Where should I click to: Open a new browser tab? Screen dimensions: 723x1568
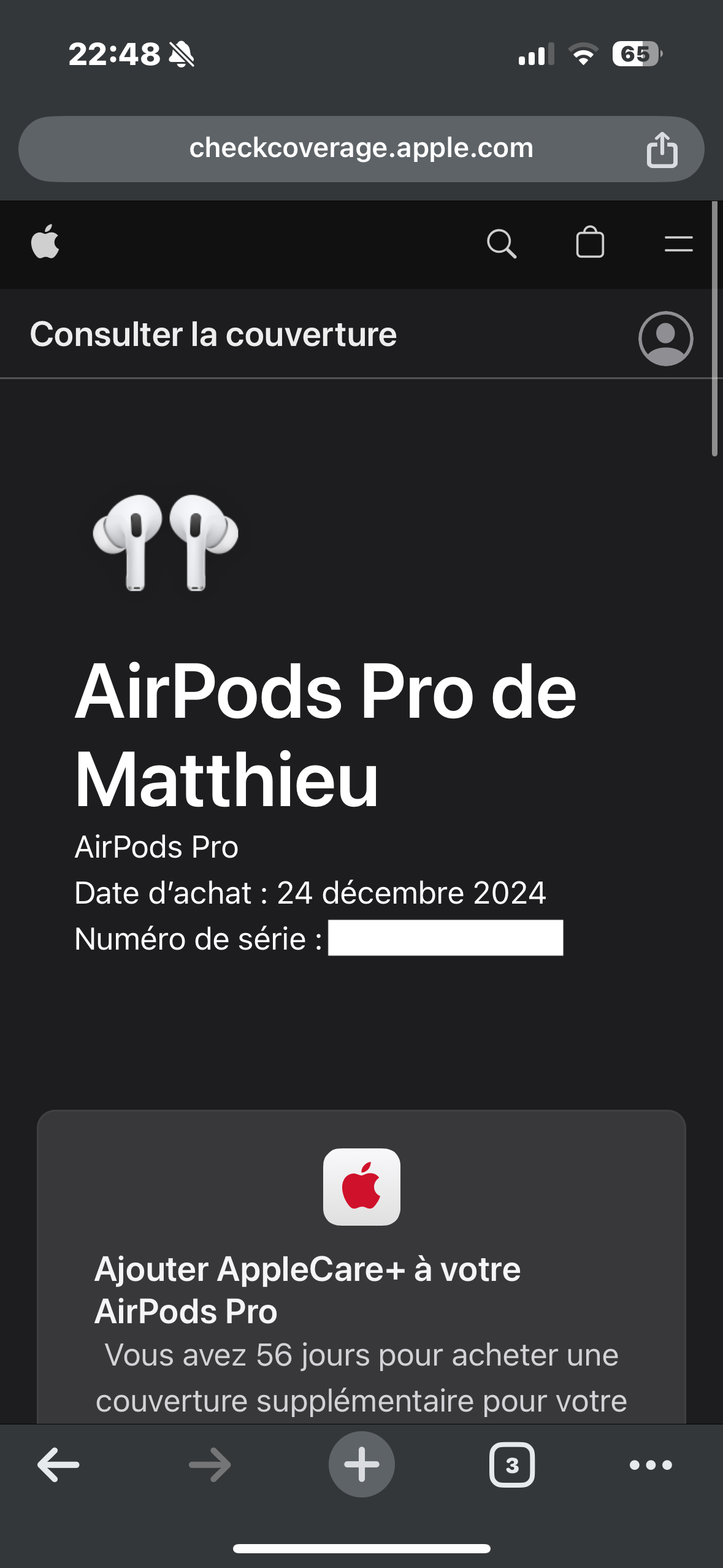(x=361, y=1464)
